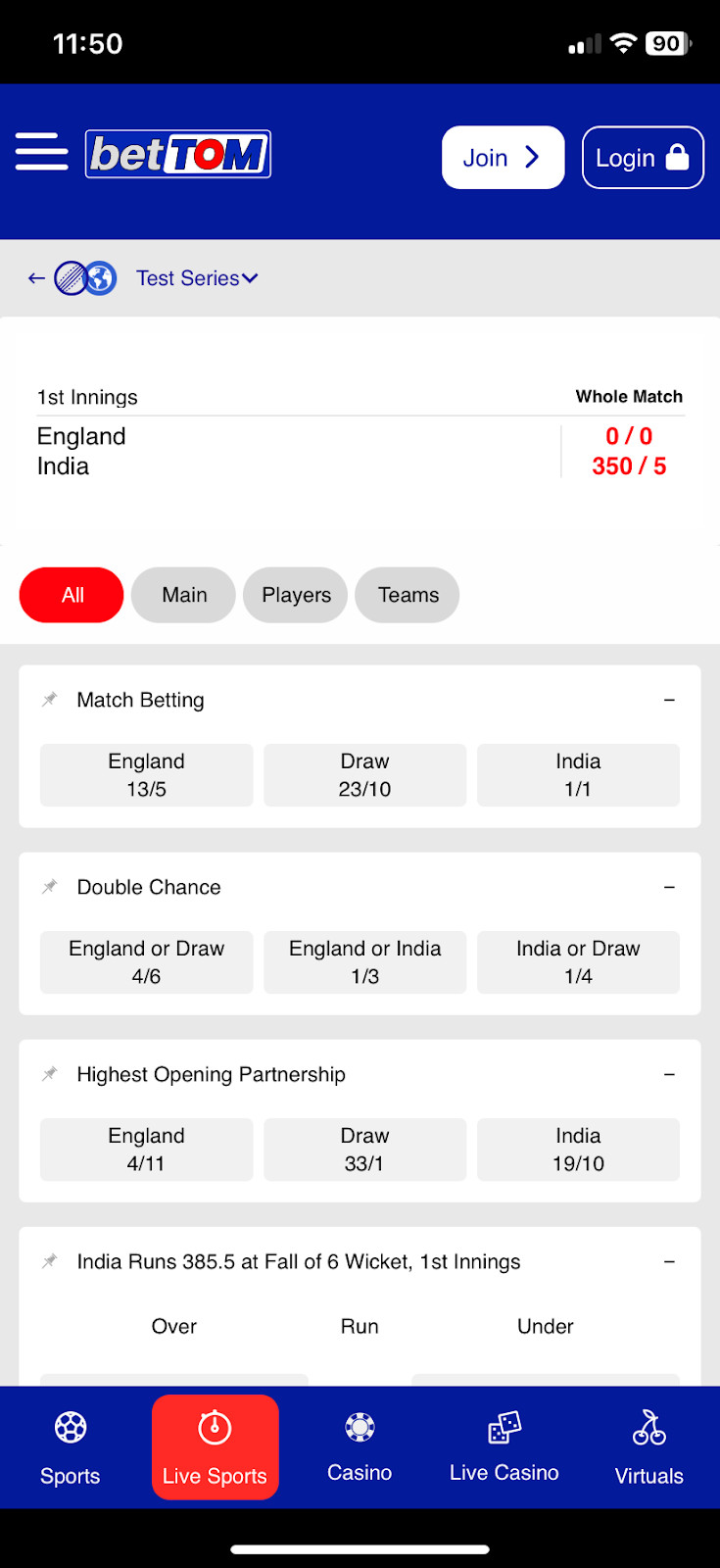Collapse the Double Chance market
The height and width of the screenshot is (1568, 720).
coord(669,887)
